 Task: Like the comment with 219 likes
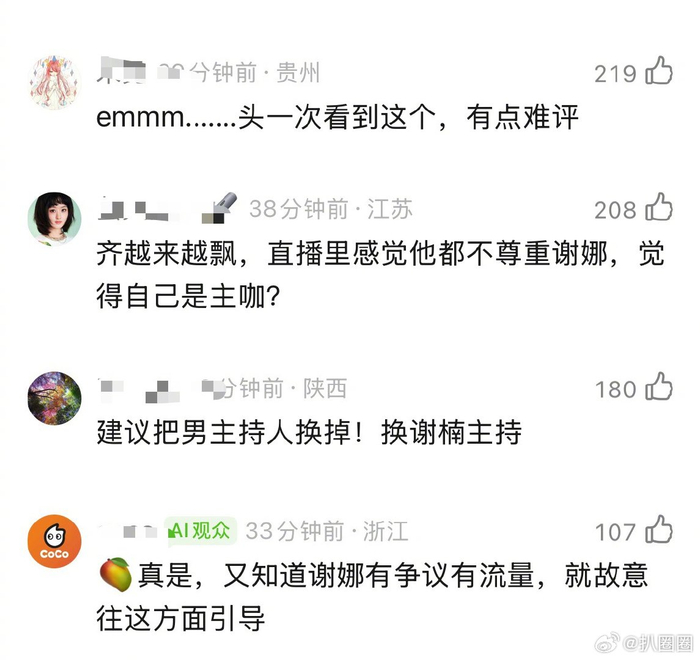click(658, 71)
